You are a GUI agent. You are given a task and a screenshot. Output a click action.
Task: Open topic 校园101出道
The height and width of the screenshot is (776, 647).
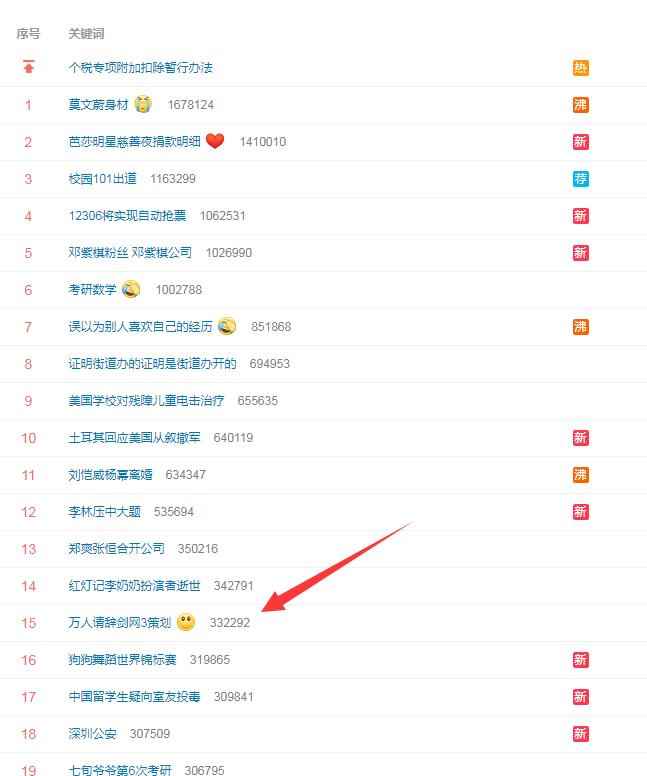(x=102, y=179)
